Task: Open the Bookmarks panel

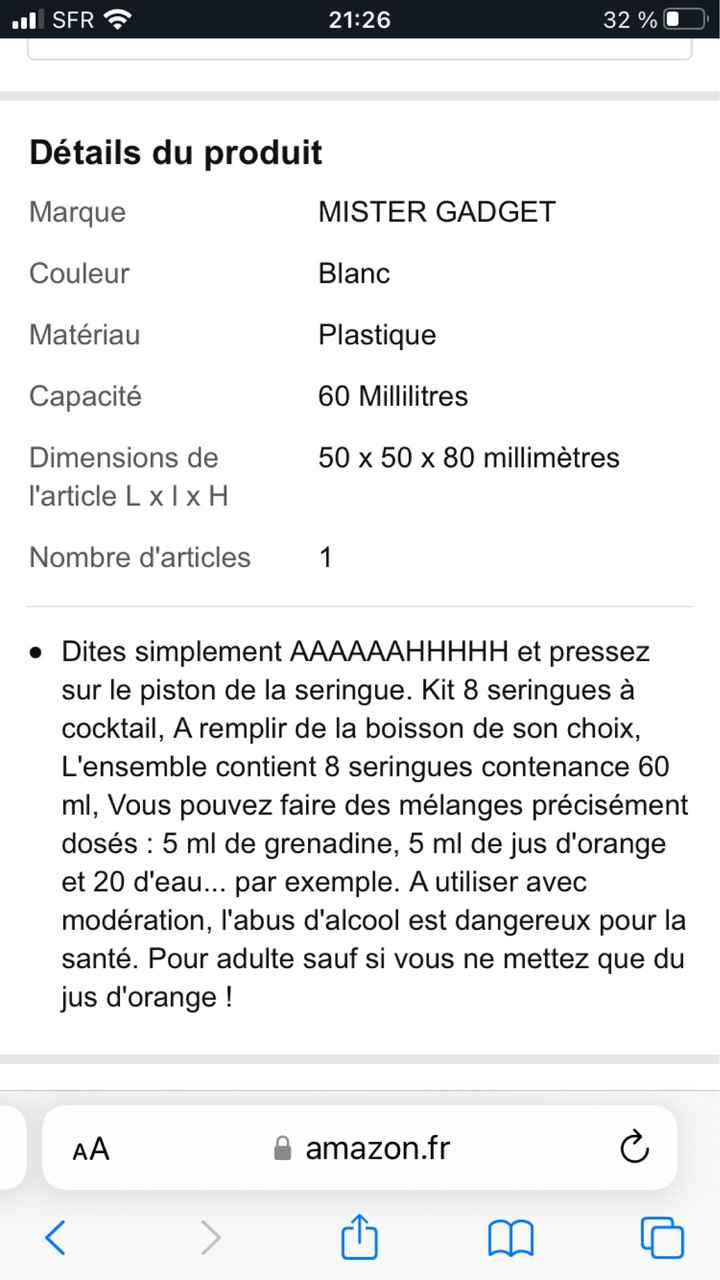Action: coord(510,1238)
